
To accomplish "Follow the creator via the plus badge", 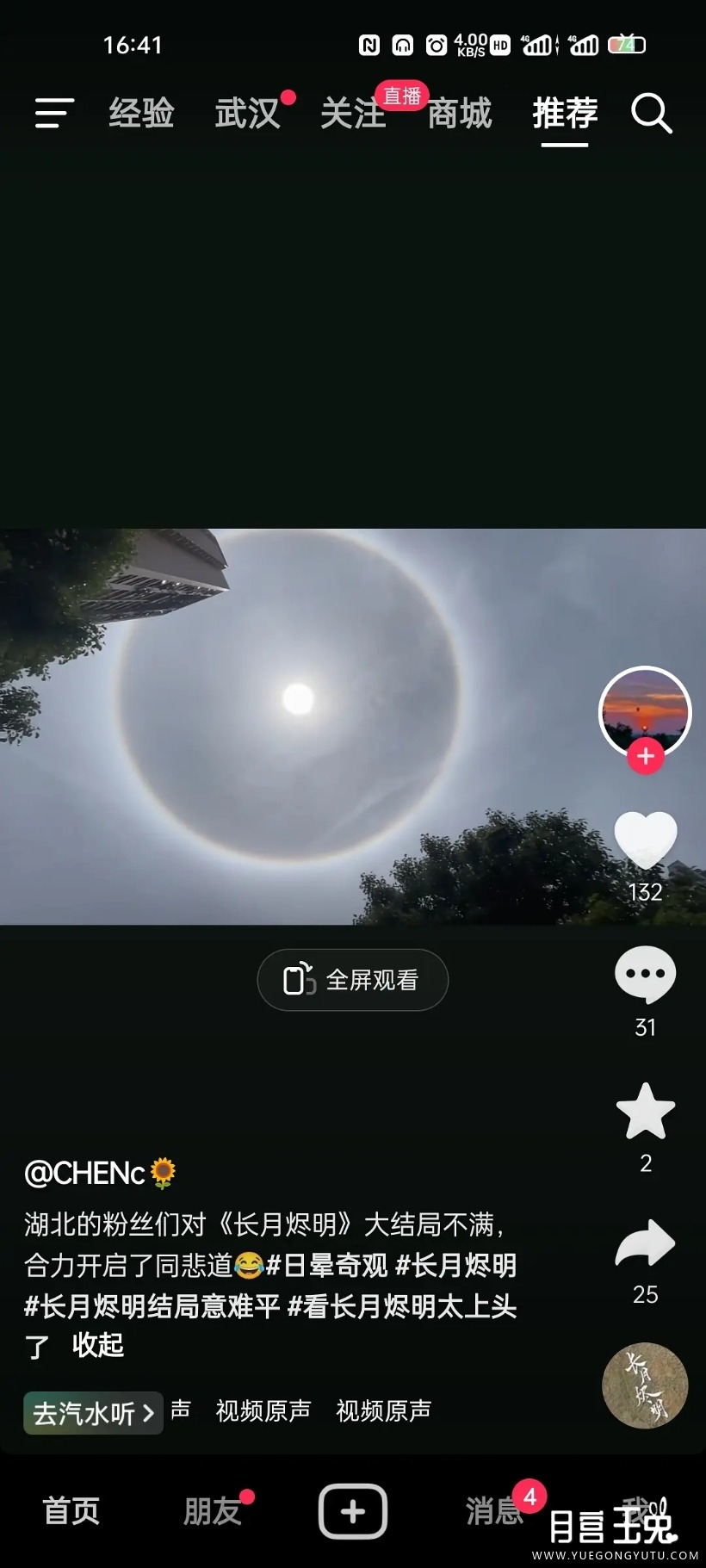I will point(645,757).
